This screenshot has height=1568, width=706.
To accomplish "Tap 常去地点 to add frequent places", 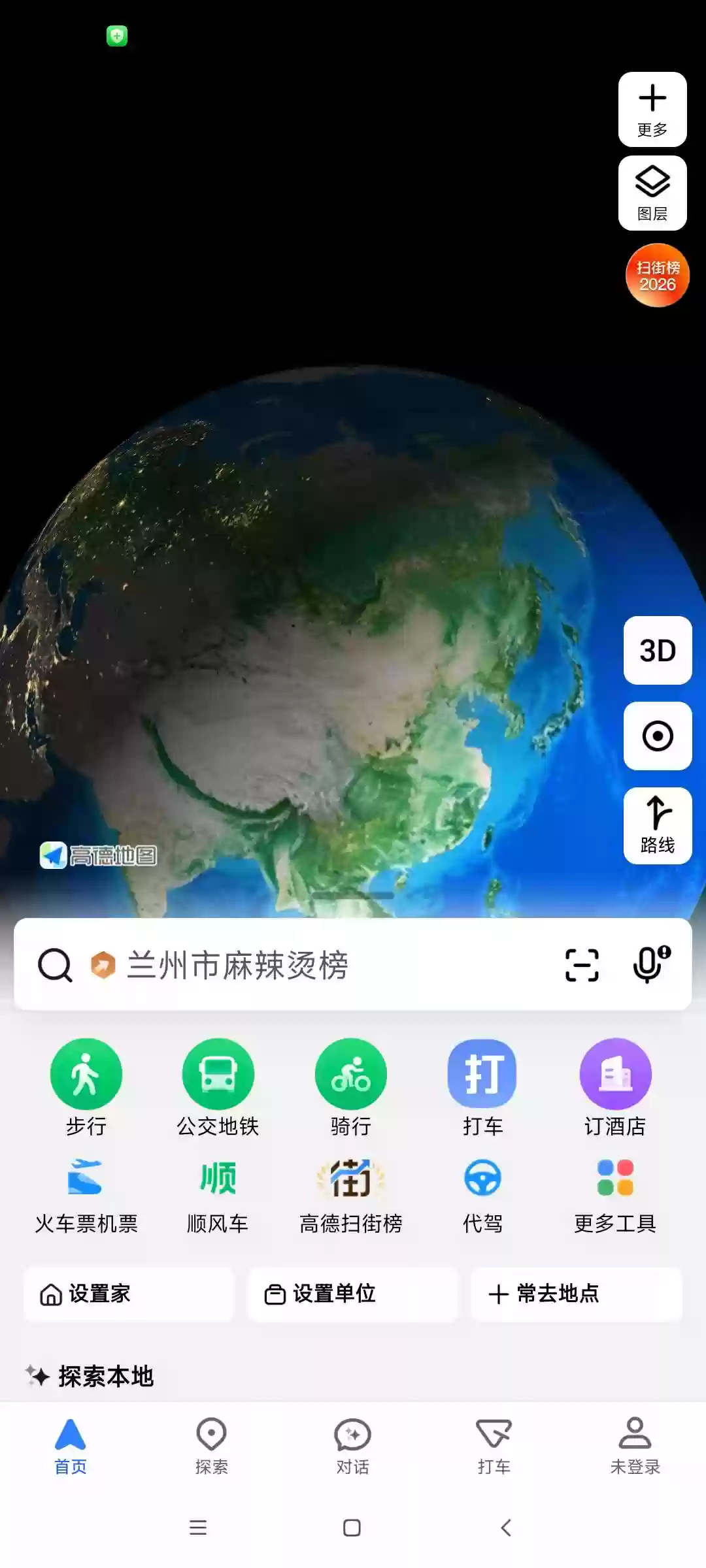I will pyautogui.click(x=576, y=1295).
